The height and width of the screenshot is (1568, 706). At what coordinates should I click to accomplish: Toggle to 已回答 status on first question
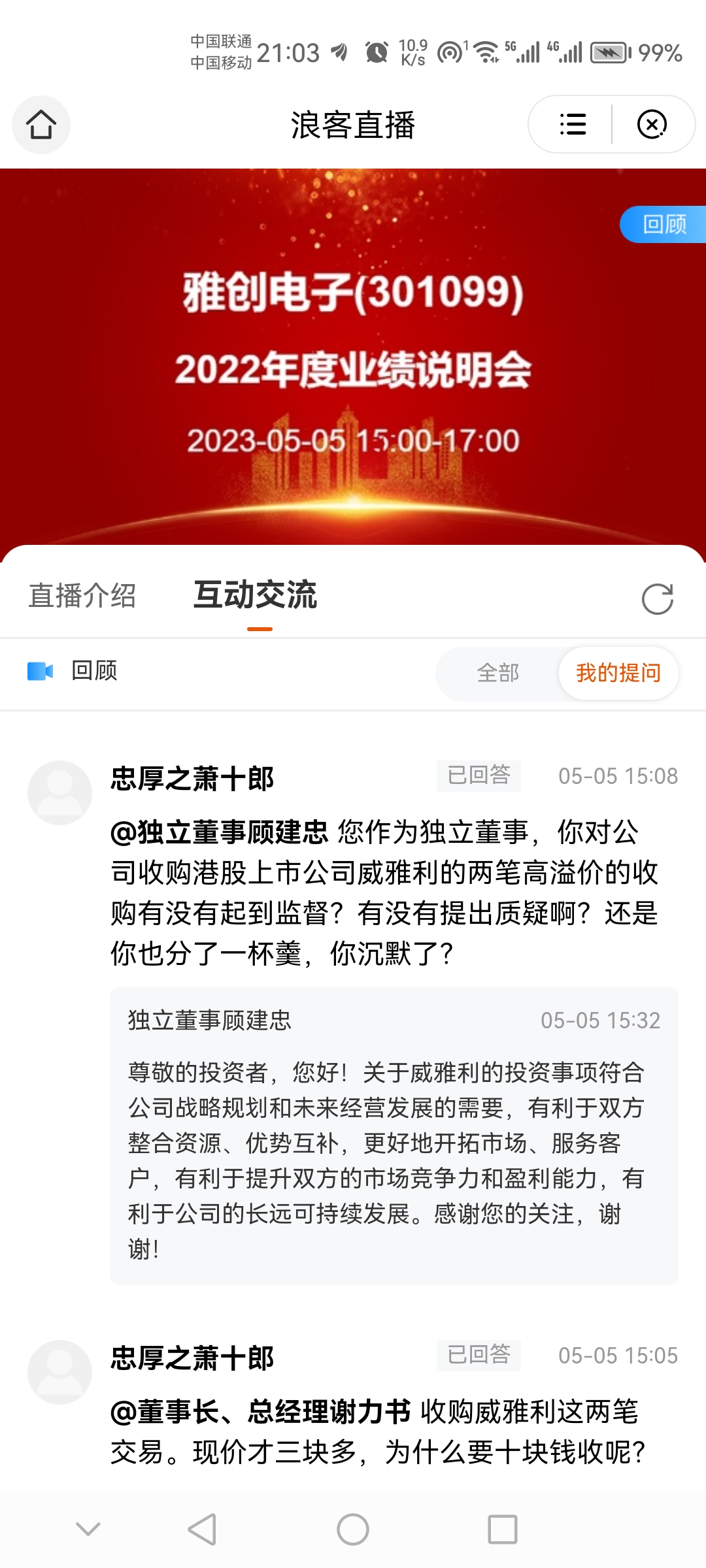478,775
